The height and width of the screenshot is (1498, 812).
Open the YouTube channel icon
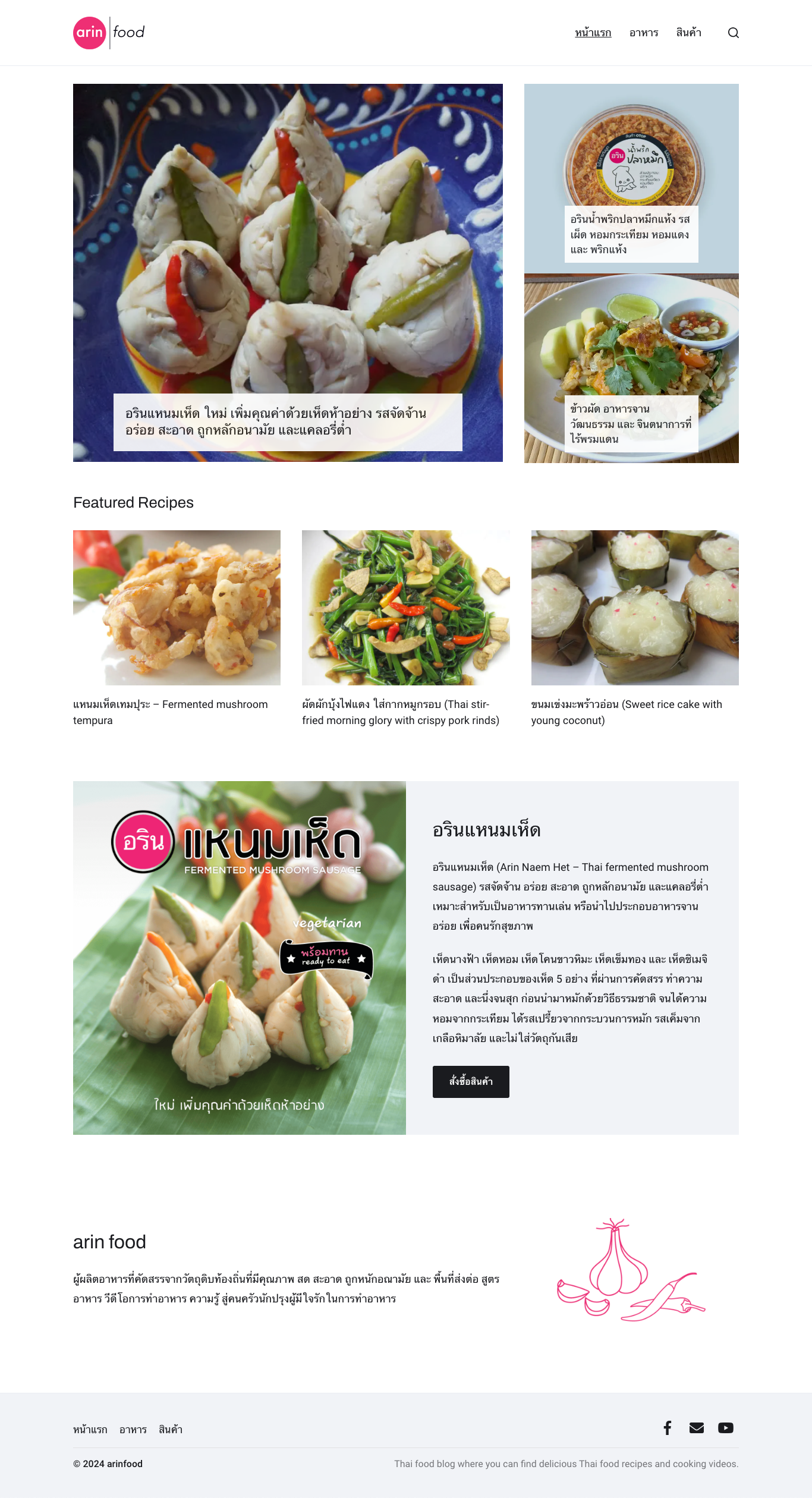tap(725, 1428)
